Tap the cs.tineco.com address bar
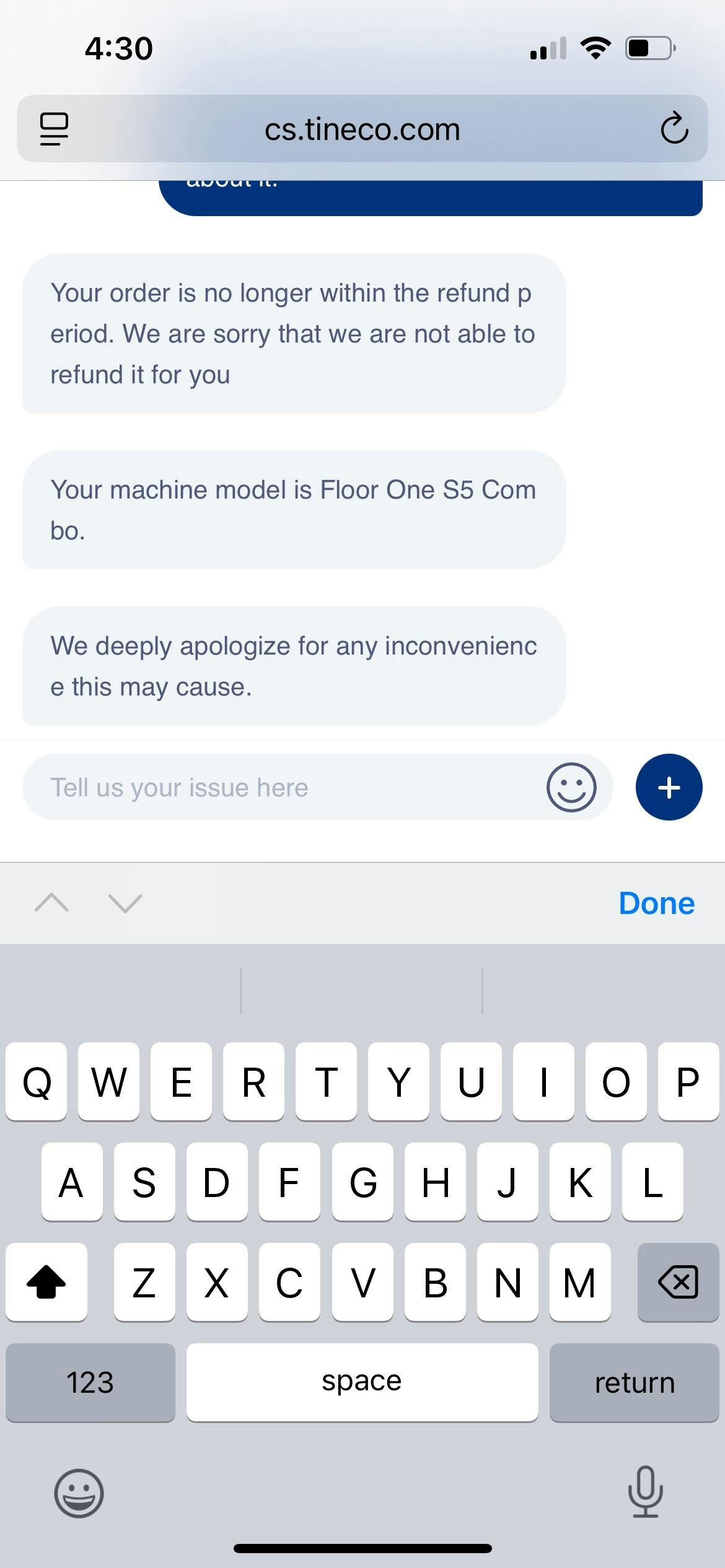Screen dimensions: 725x1568 point(362,129)
